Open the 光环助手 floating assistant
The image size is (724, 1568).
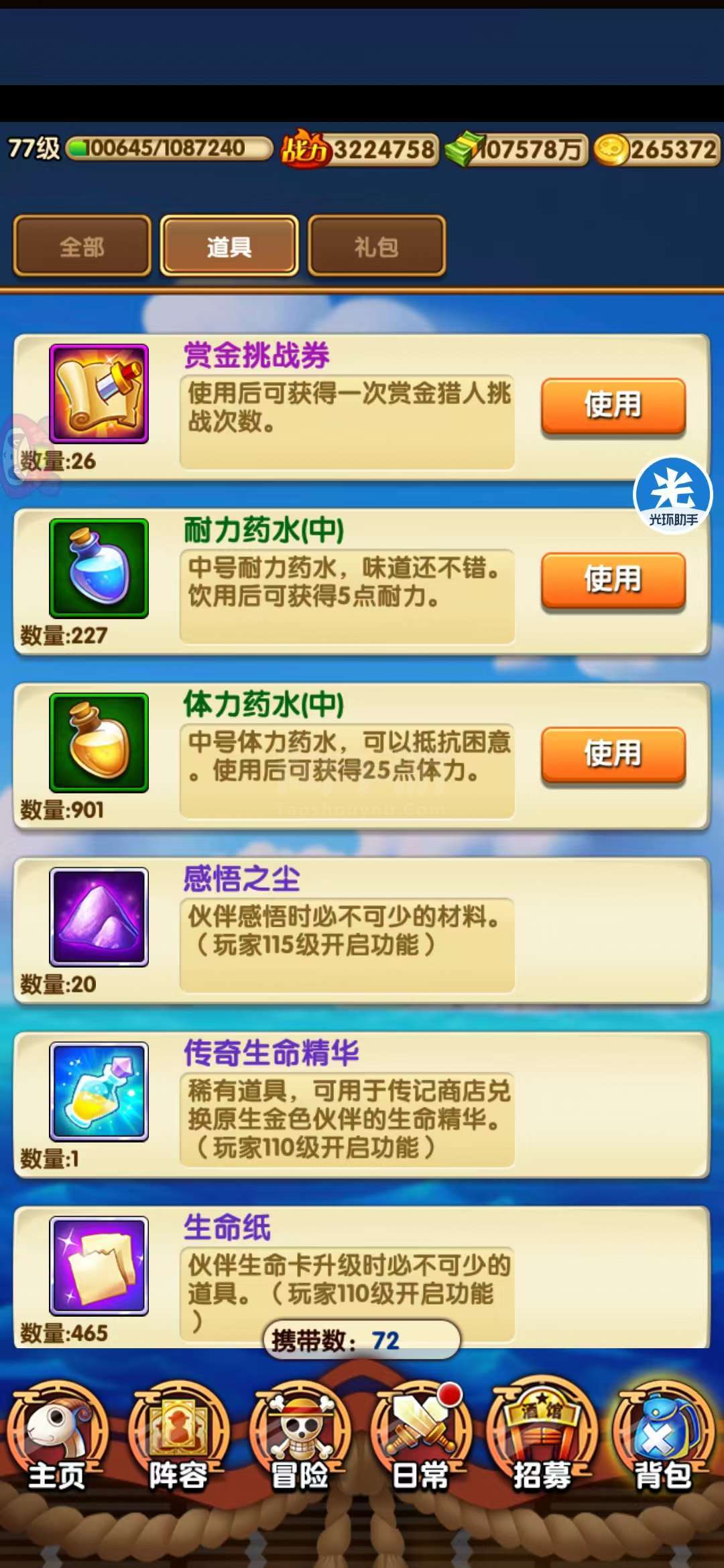pyautogui.click(x=673, y=495)
